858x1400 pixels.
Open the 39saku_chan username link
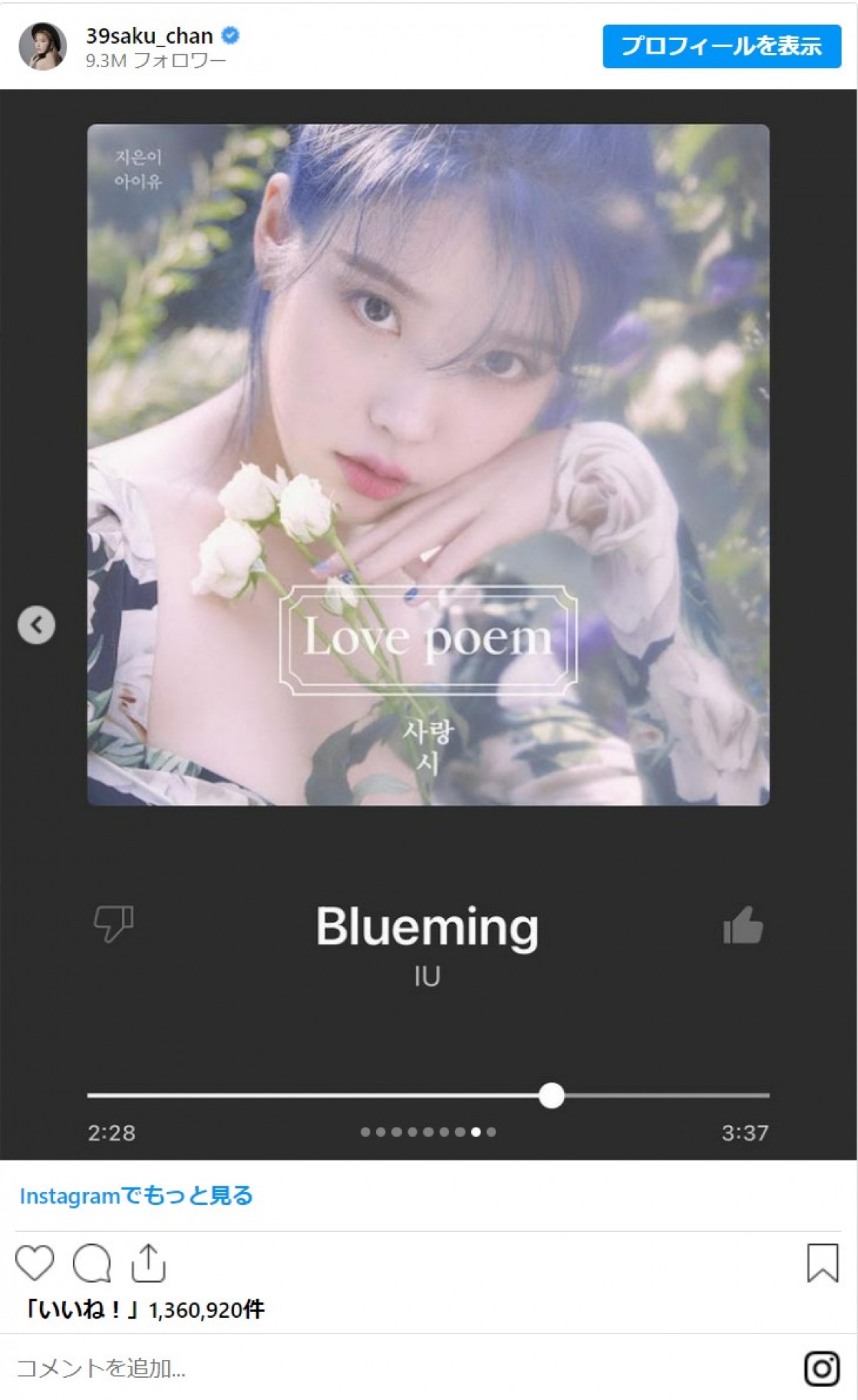(149, 36)
